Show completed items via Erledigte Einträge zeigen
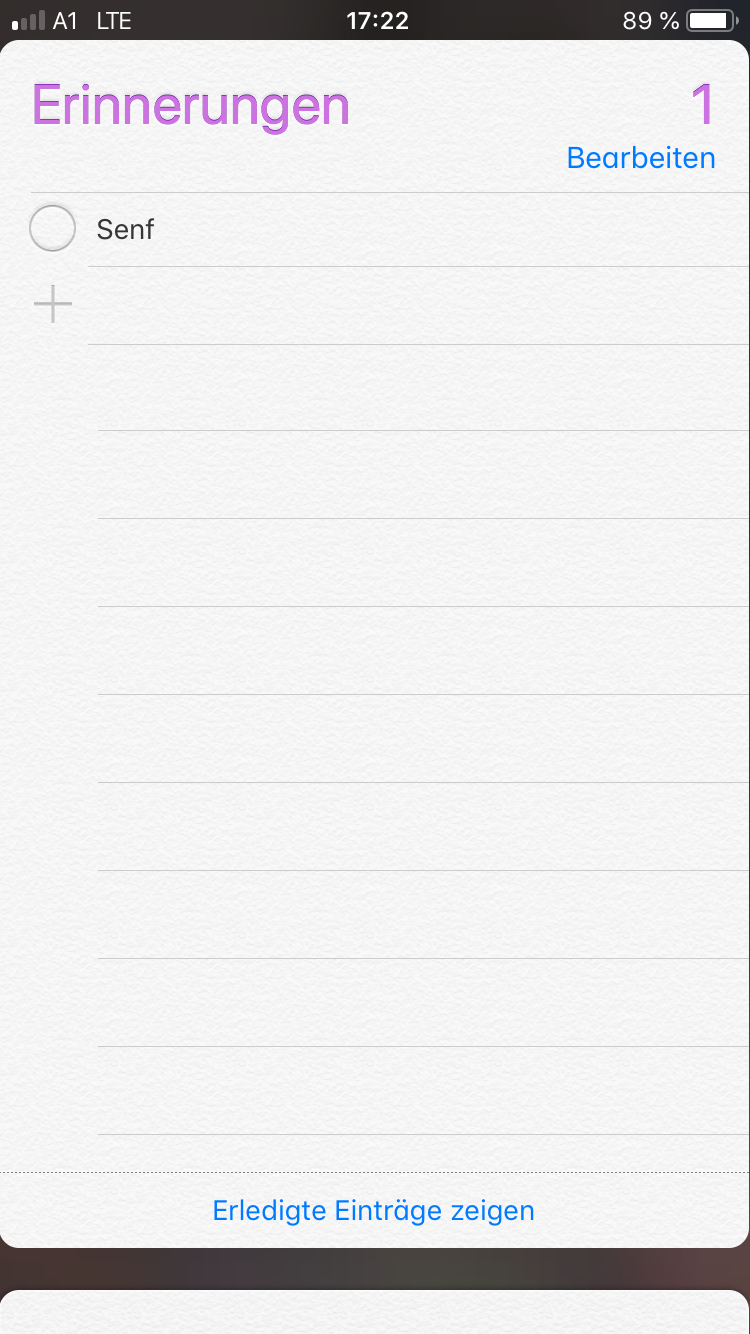 click(373, 1211)
